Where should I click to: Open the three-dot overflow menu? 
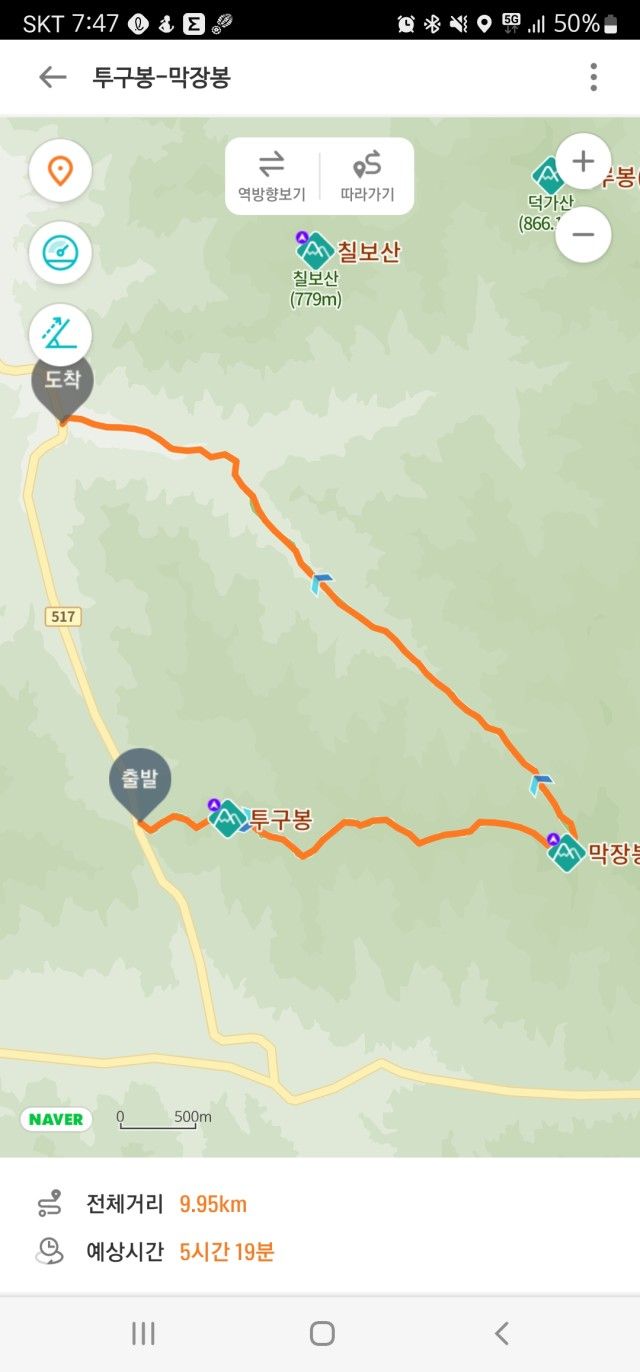(593, 77)
